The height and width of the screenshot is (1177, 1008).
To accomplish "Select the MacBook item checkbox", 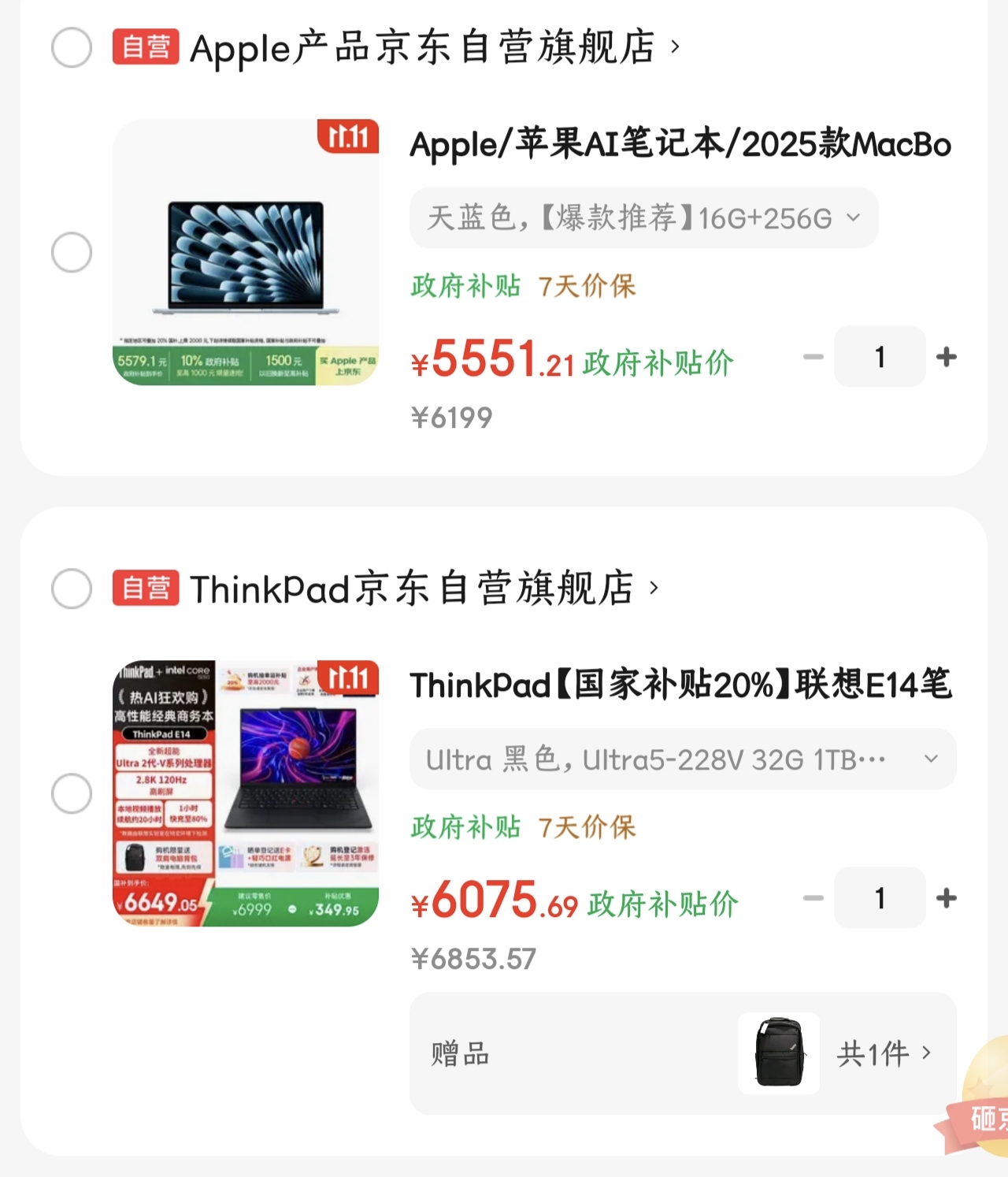I will coord(72,252).
